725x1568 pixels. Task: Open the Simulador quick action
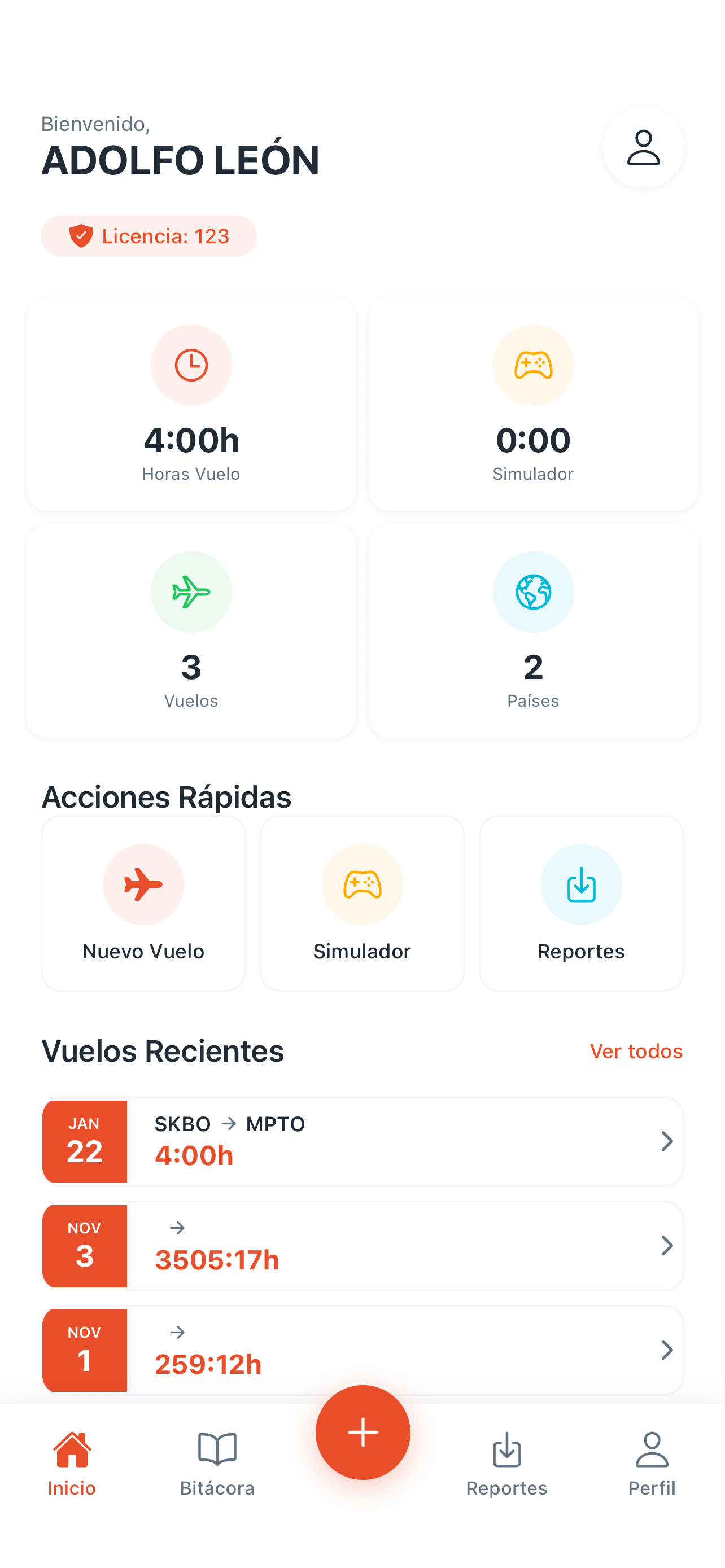pos(362,903)
